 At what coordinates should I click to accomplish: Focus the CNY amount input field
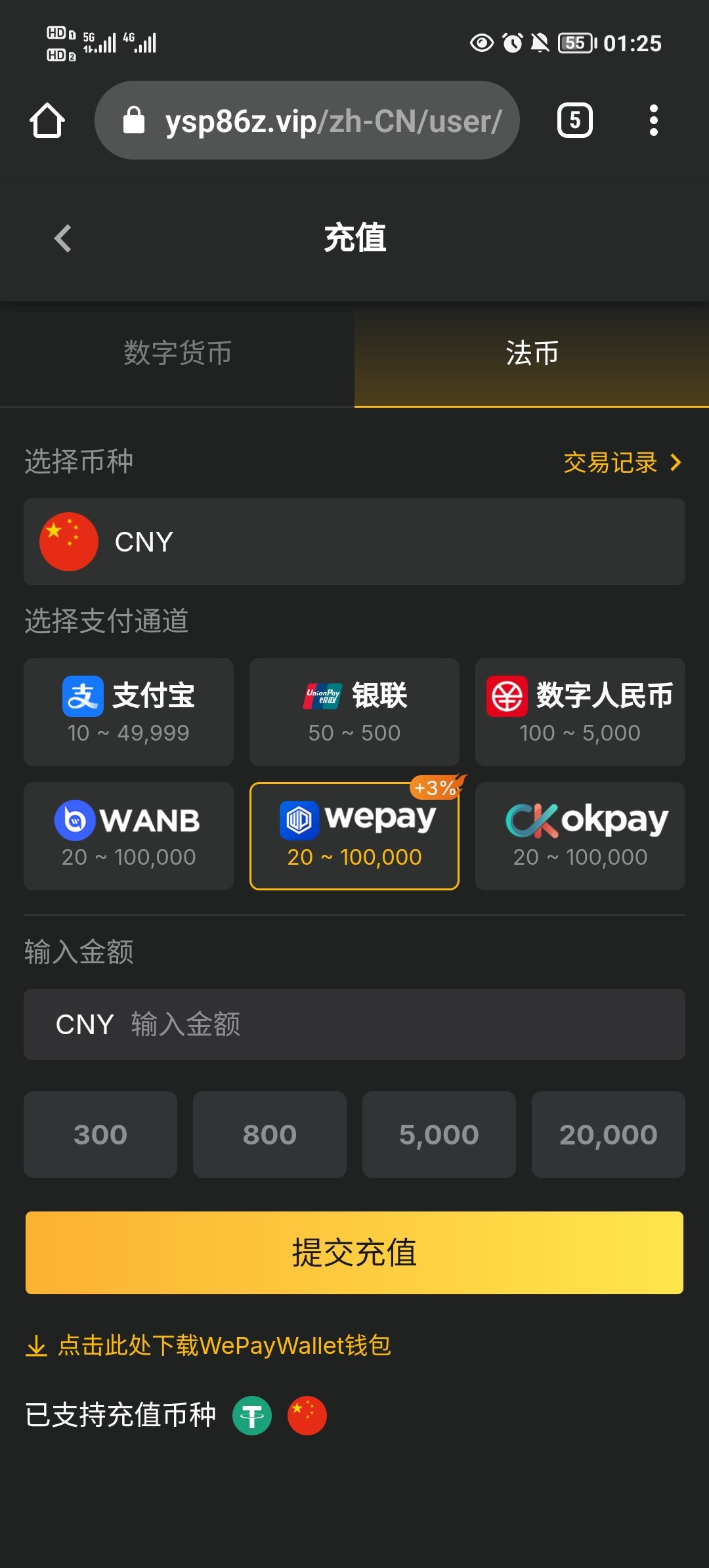(394, 1024)
